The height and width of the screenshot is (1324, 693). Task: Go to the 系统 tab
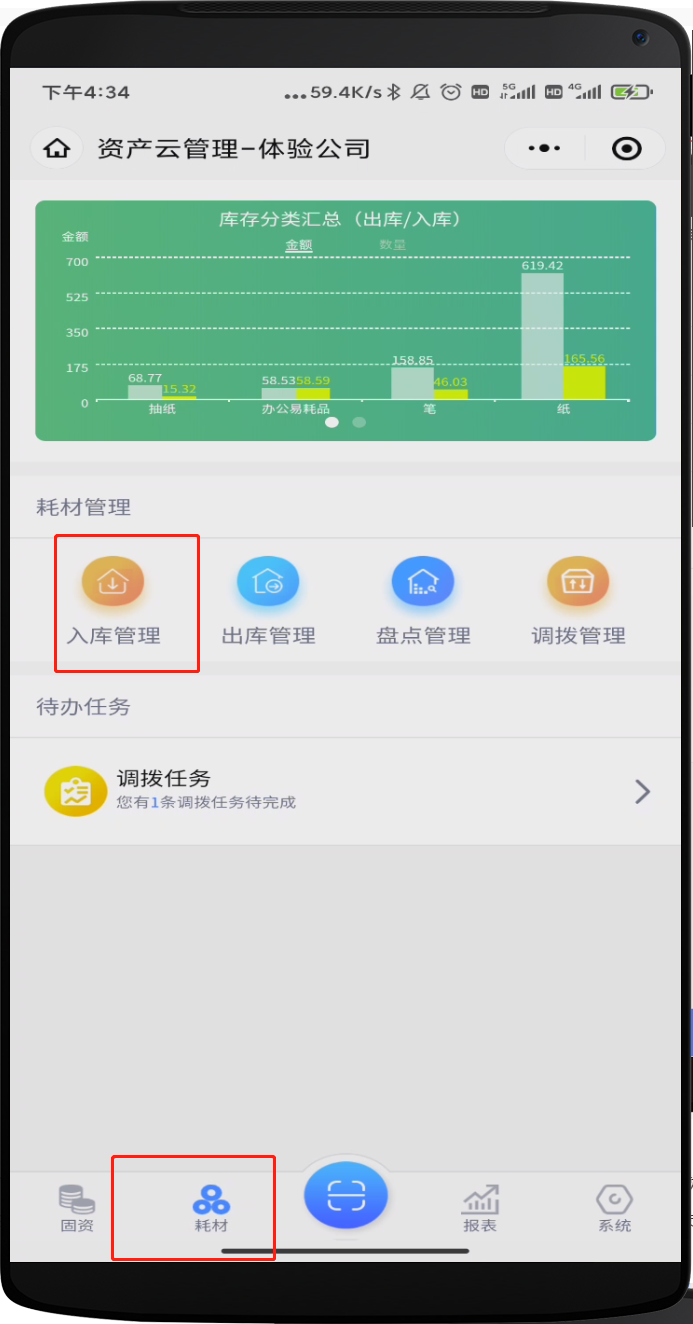(x=614, y=1208)
